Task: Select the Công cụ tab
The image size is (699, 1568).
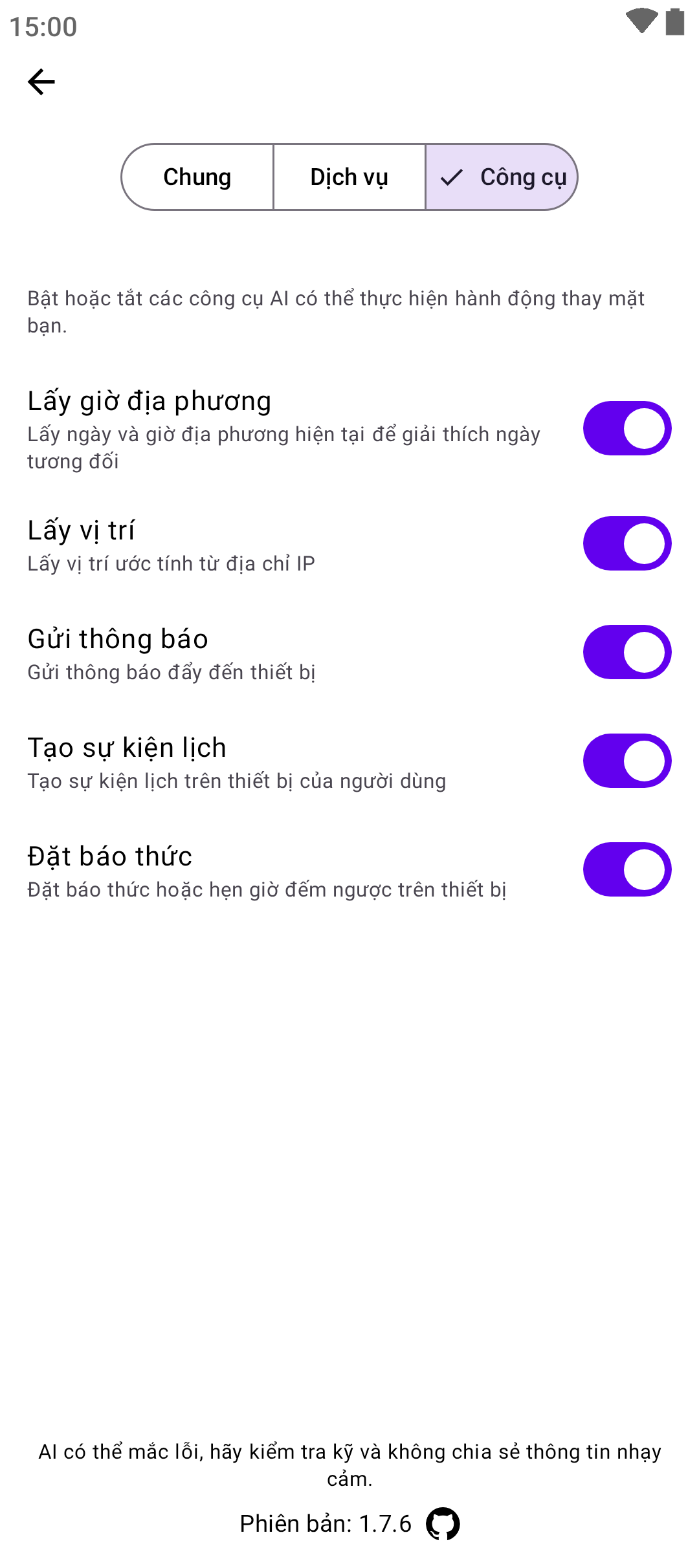Action: 502,177
